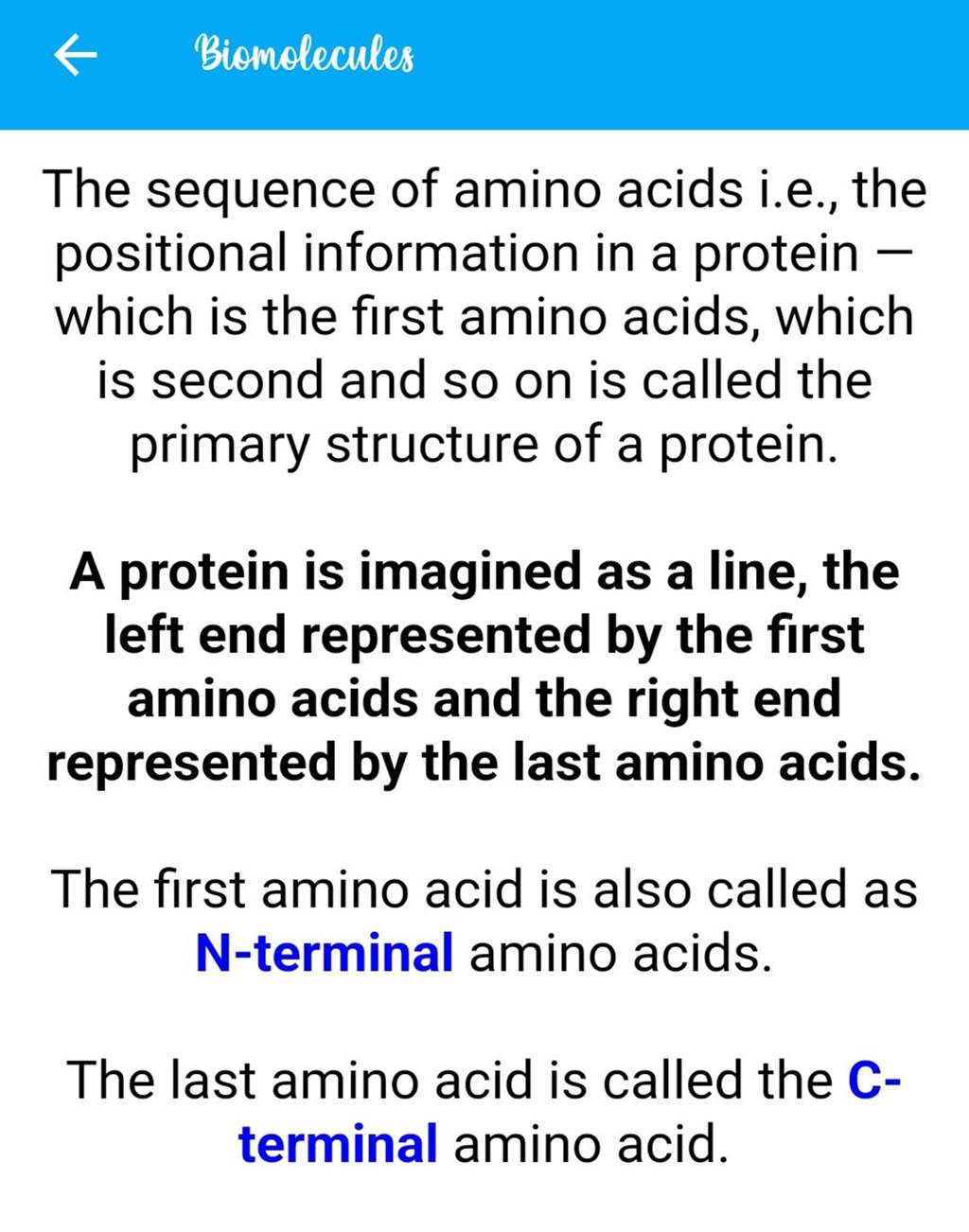Tap the first paragraph about amino acid sequence
This screenshot has width=969, height=1232.
pos(484,315)
